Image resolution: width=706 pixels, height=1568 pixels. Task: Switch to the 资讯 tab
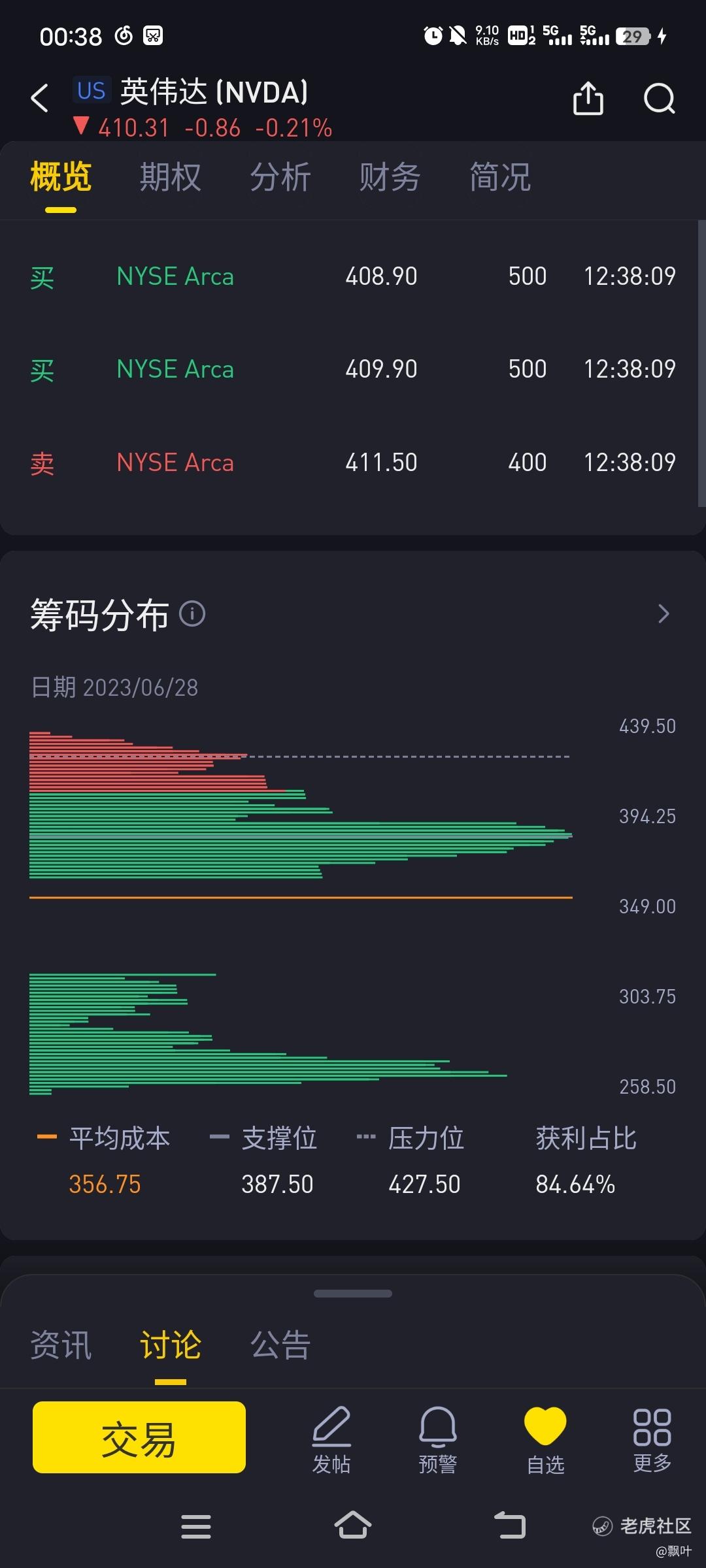(x=61, y=1345)
